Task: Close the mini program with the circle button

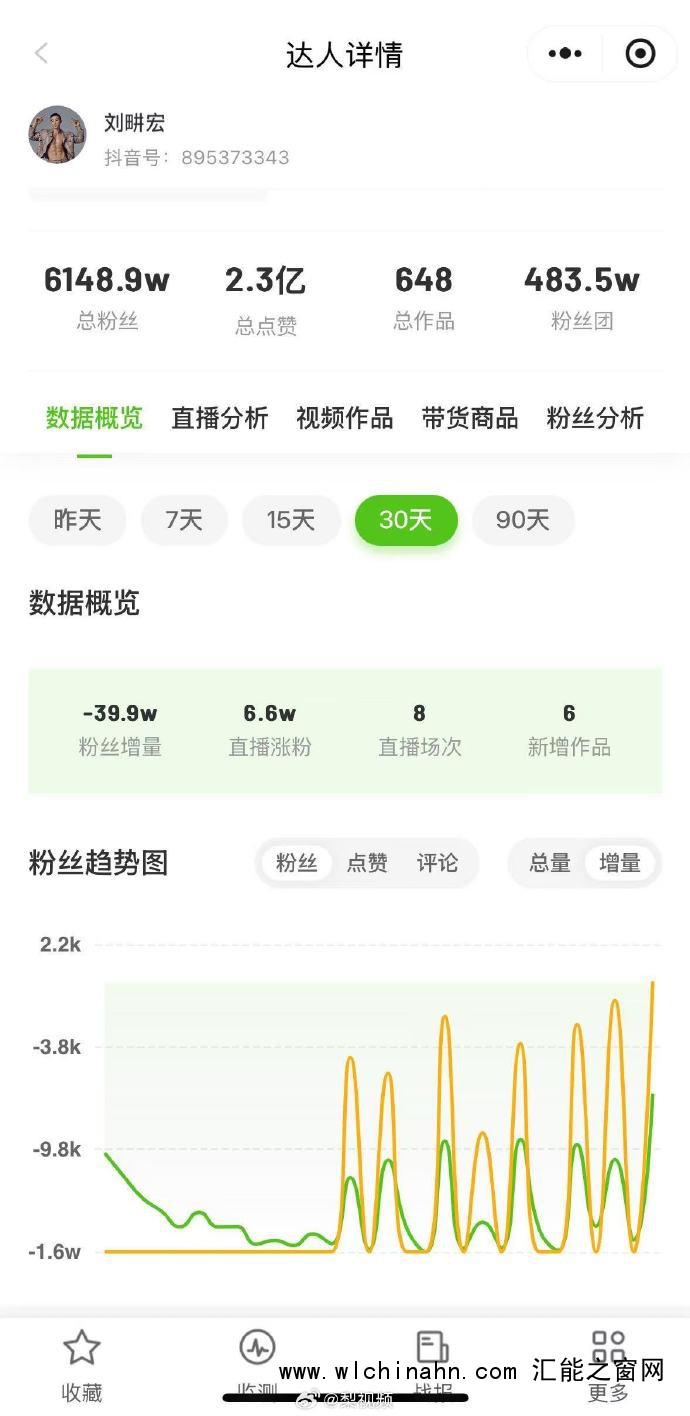Action: (640, 54)
